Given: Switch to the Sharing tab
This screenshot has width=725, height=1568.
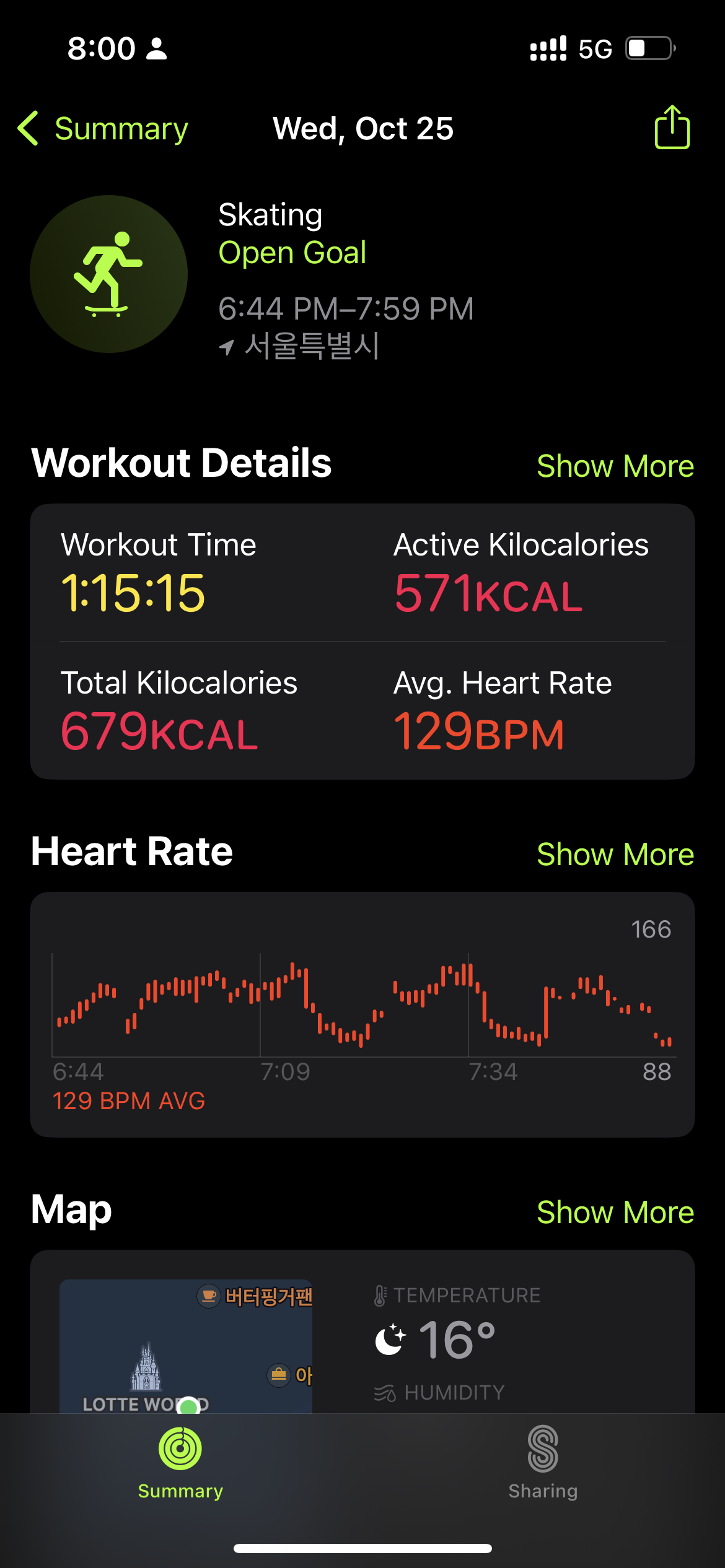Looking at the screenshot, I should click(543, 1463).
